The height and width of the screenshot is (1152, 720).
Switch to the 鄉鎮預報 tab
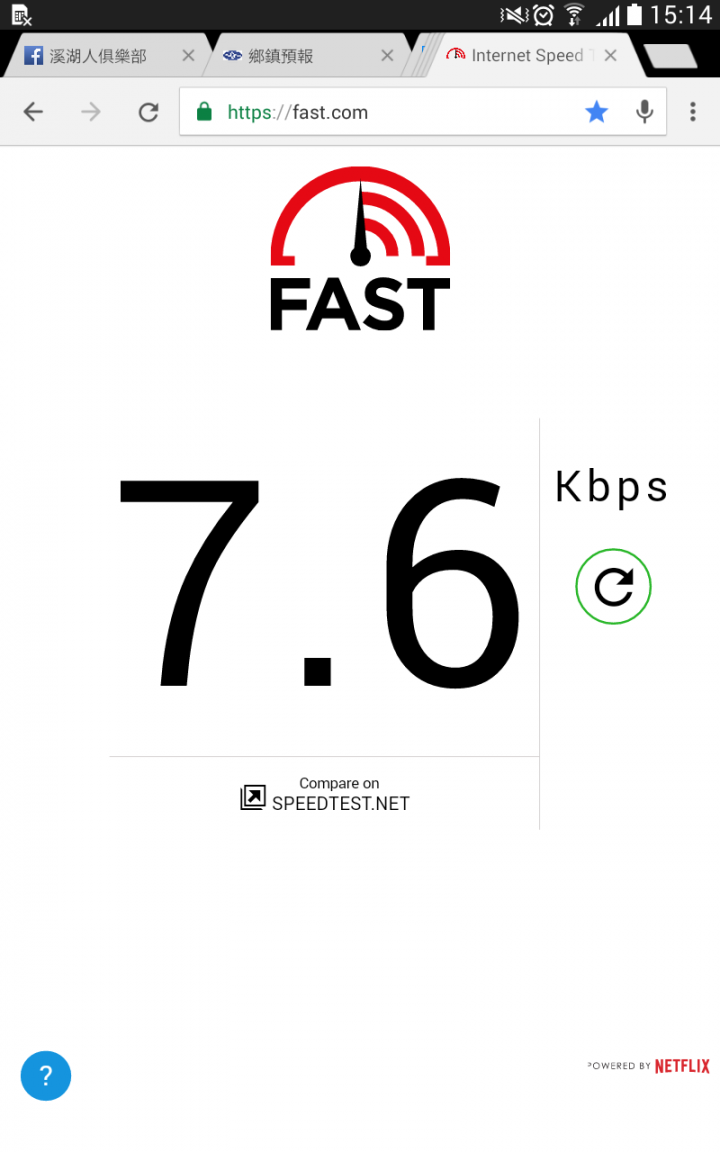point(290,56)
